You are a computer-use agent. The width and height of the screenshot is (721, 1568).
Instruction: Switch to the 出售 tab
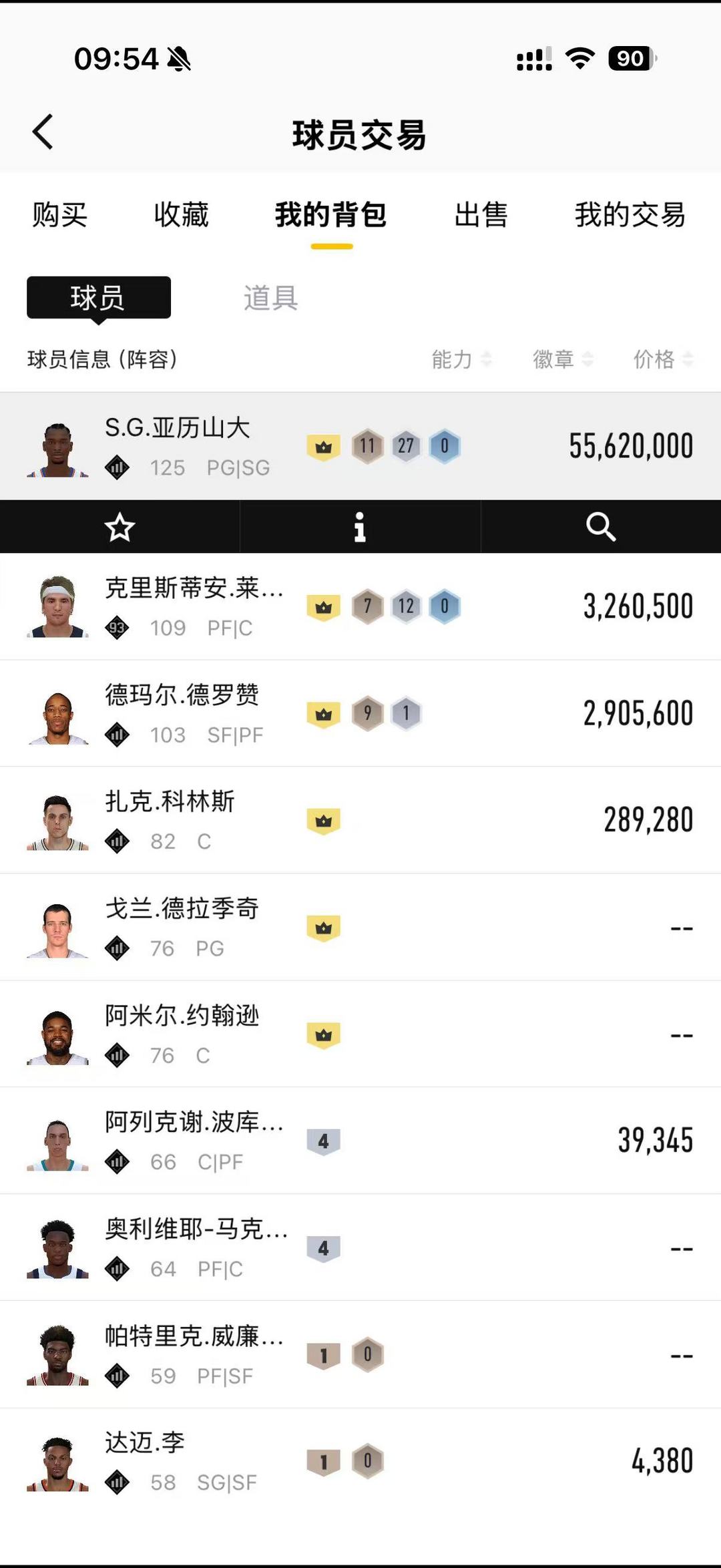click(x=481, y=215)
